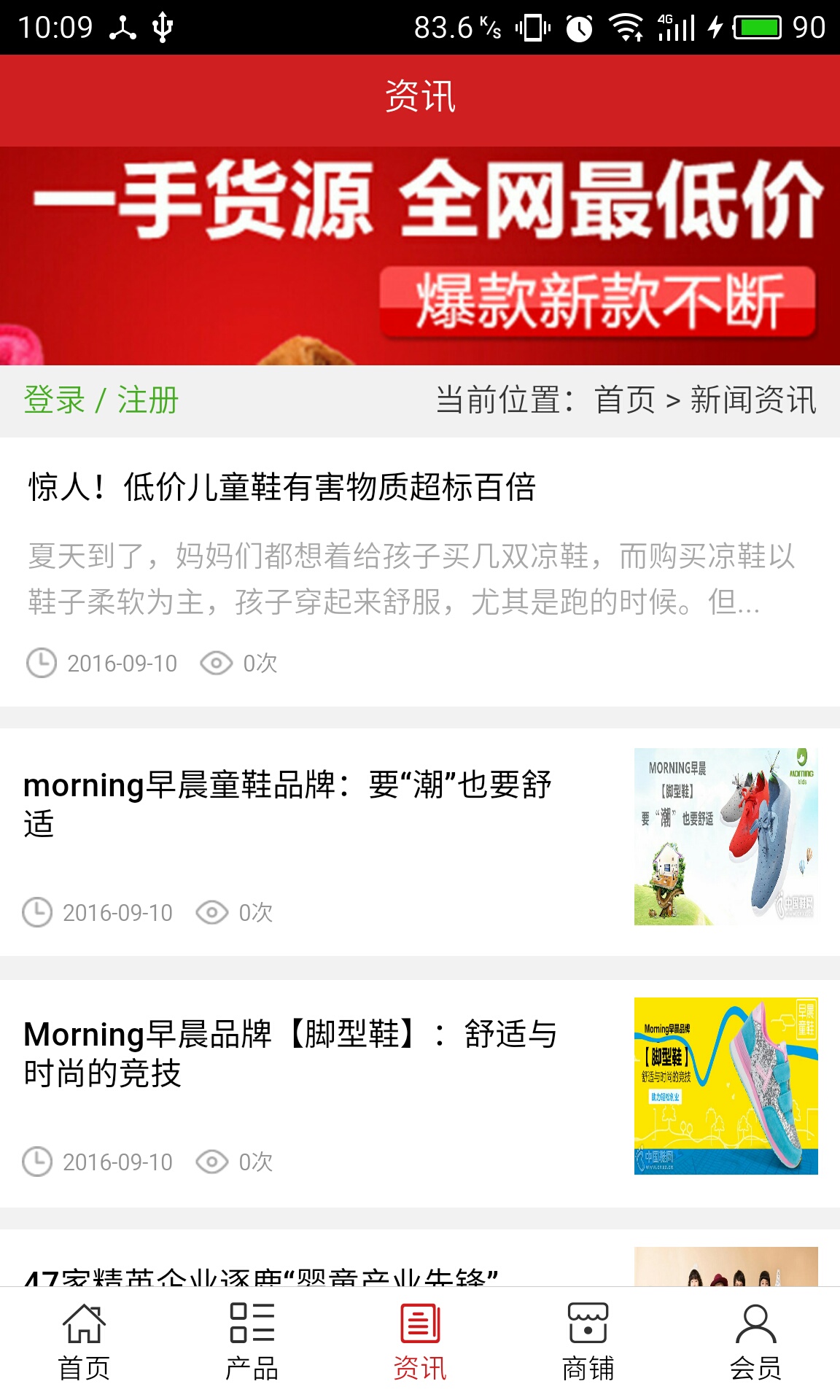
Task: Go to the 商铺 tab
Action: pyautogui.click(x=588, y=1342)
